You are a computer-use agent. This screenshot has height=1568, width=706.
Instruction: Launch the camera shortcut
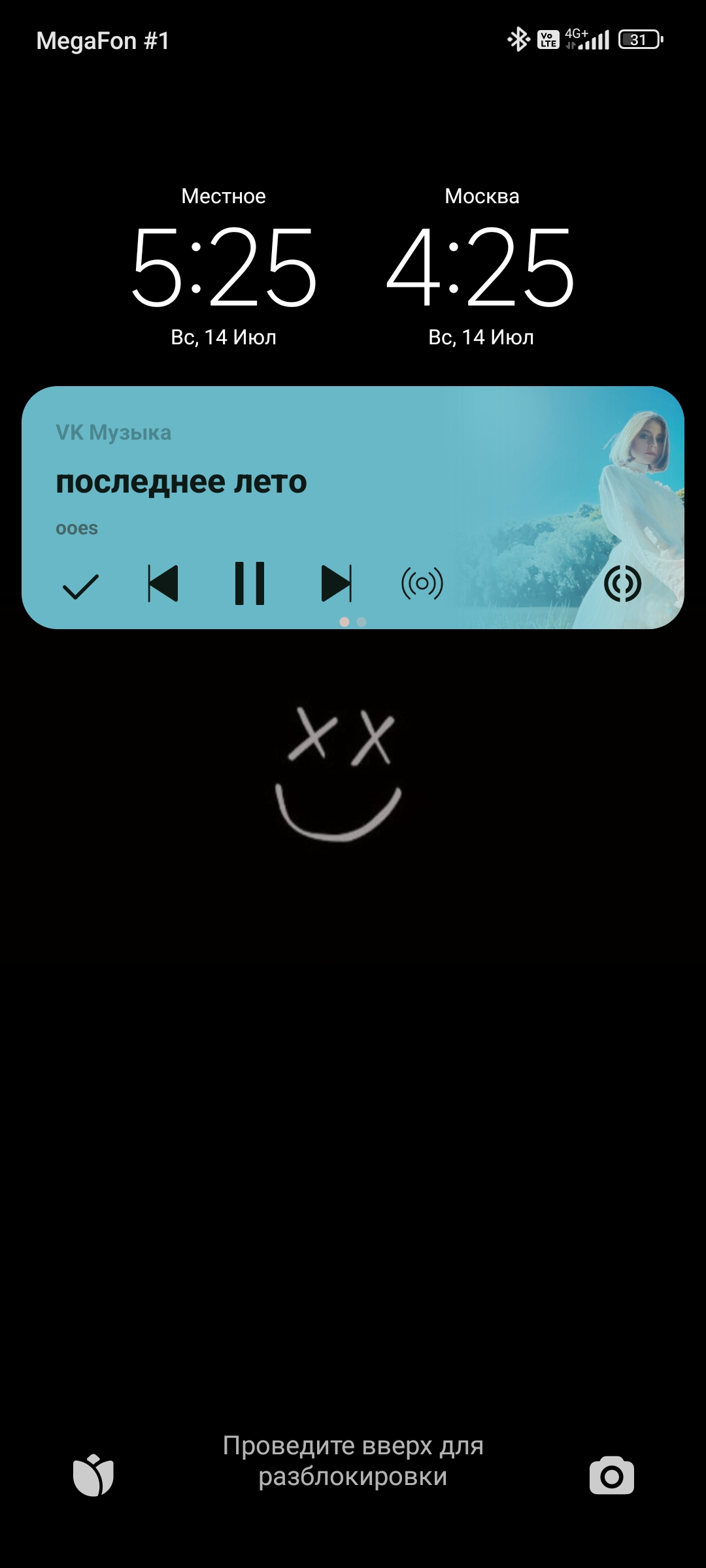click(x=611, y=1475)
